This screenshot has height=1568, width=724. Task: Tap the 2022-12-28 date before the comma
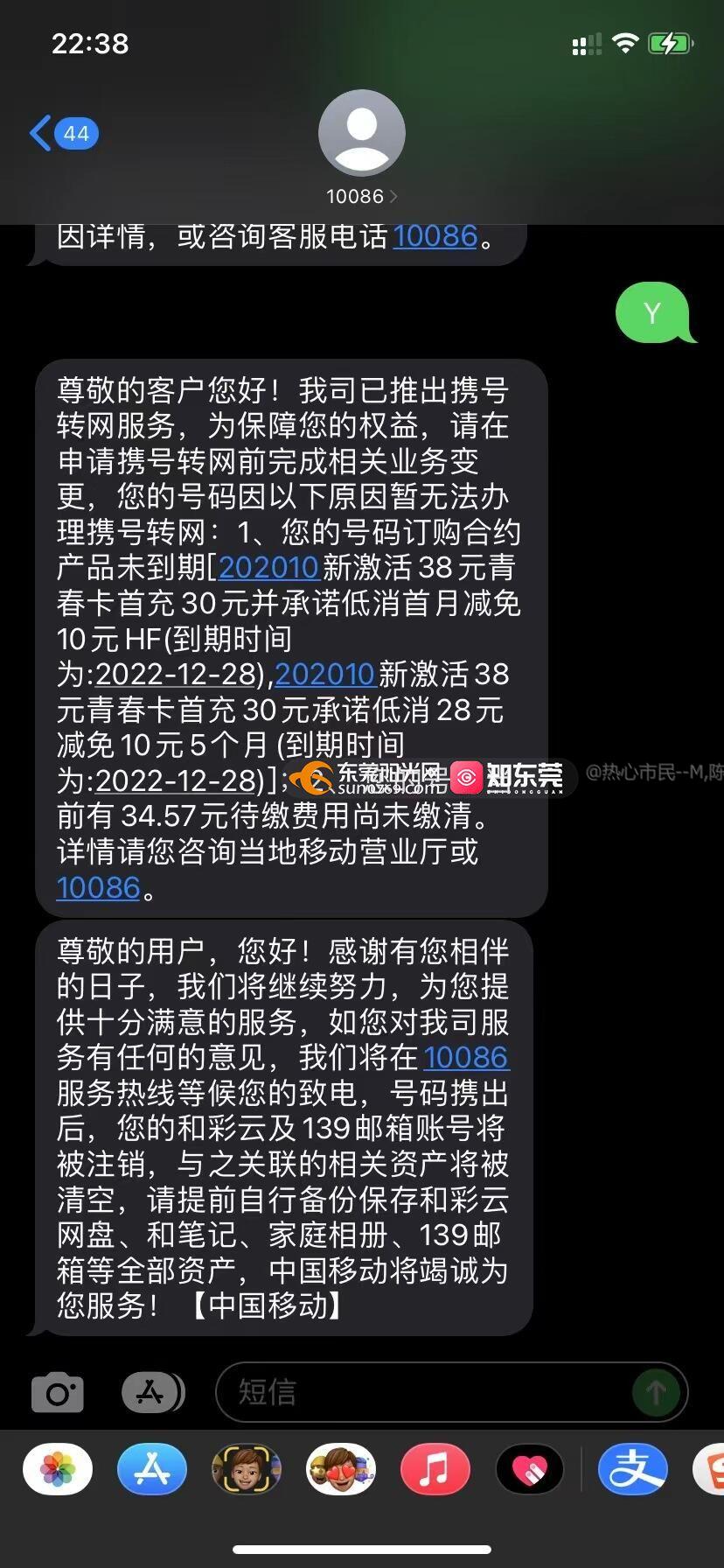pyautogui.click(x=179, y=675)
